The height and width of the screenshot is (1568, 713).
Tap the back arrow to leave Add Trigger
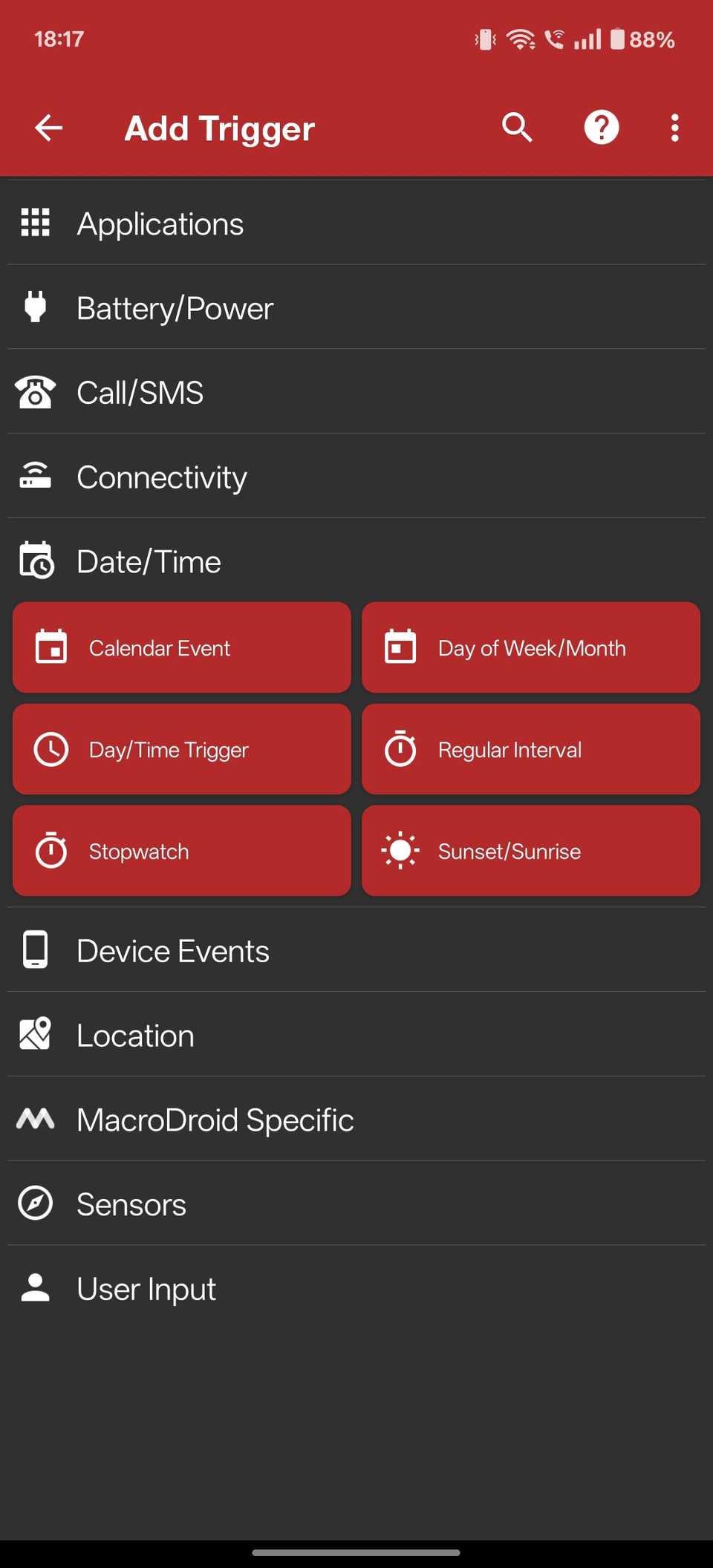coord(48,127)
